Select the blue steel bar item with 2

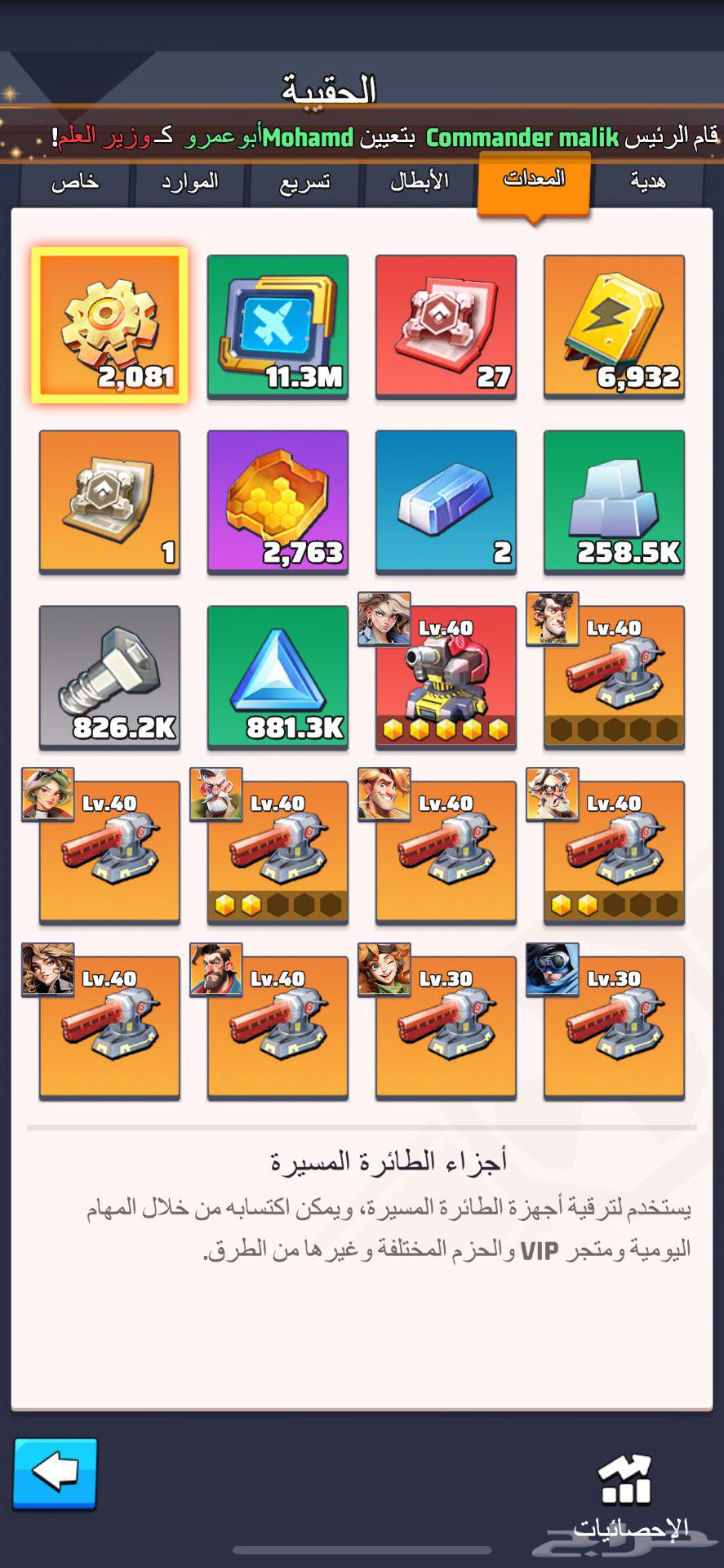point(446,501)
